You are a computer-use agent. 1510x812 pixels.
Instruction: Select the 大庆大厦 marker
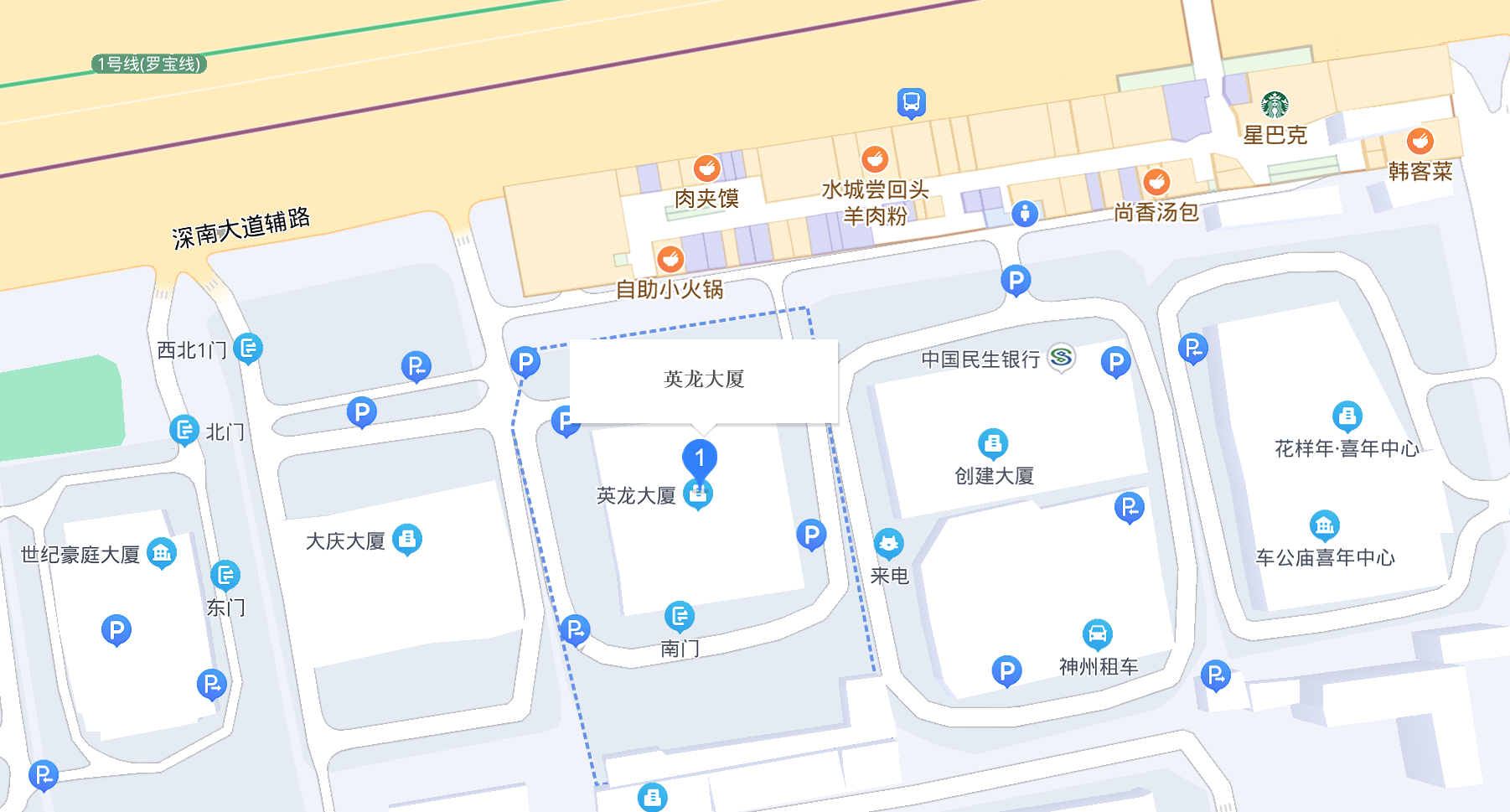tap(407, 540)
